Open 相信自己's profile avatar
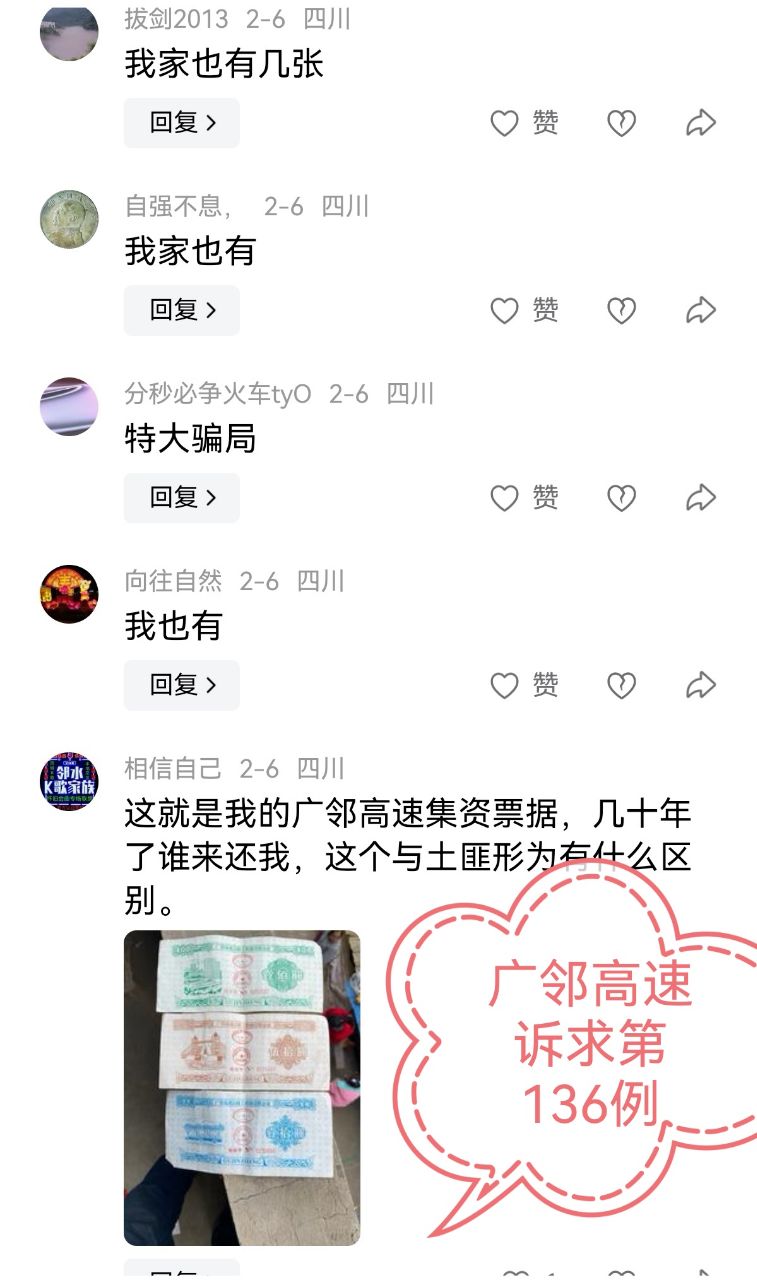This screenshot has width=757, height=1280. click(x=69, y=781)
